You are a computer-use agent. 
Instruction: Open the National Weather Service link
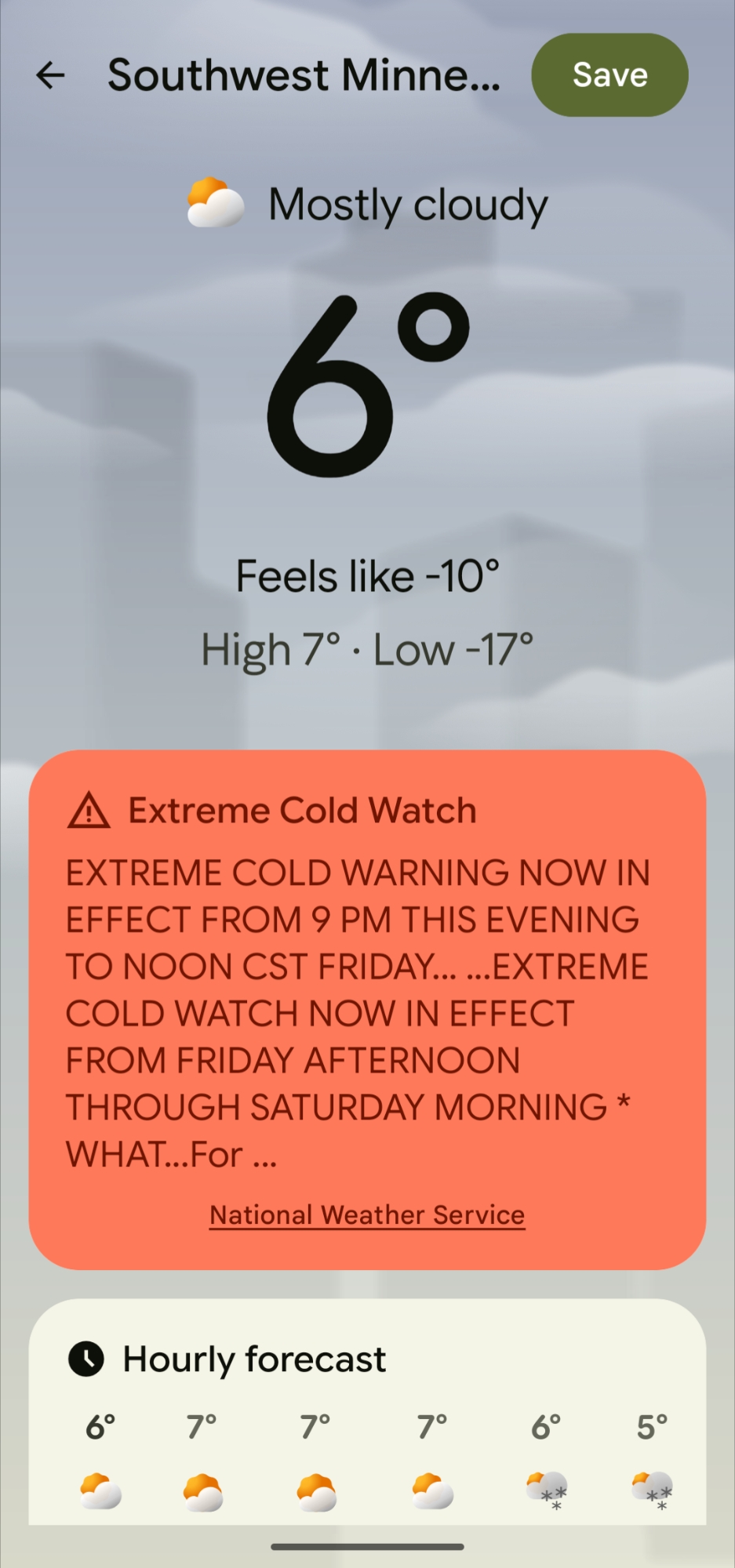point(367,1214)
